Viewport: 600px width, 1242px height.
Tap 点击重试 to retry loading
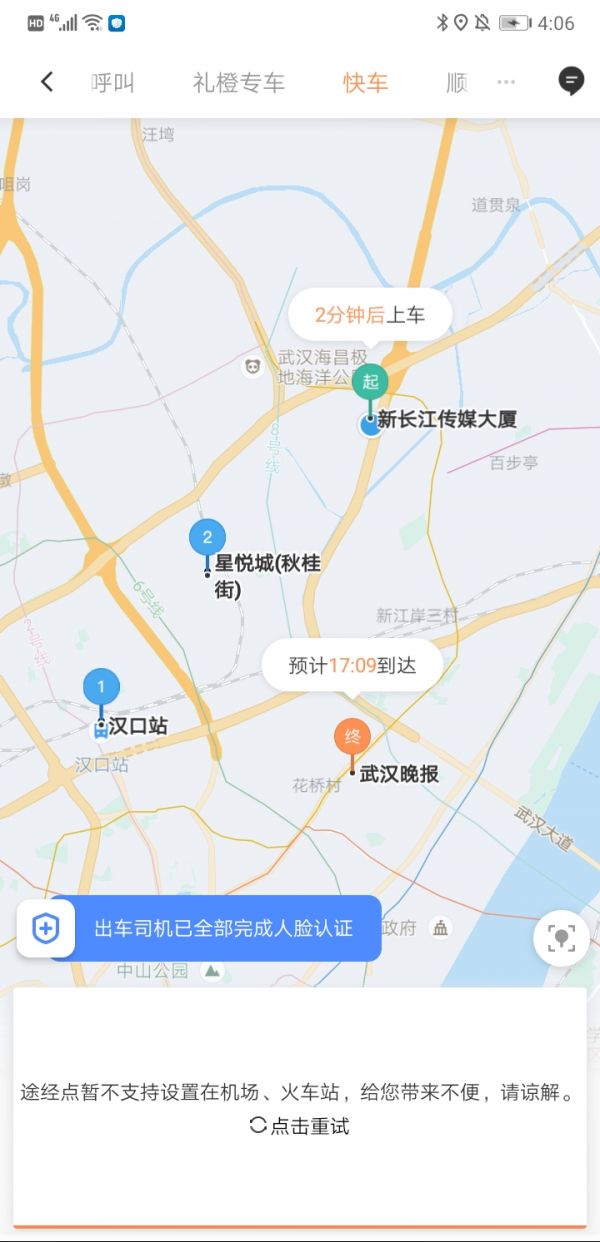tap(300, 1125)
